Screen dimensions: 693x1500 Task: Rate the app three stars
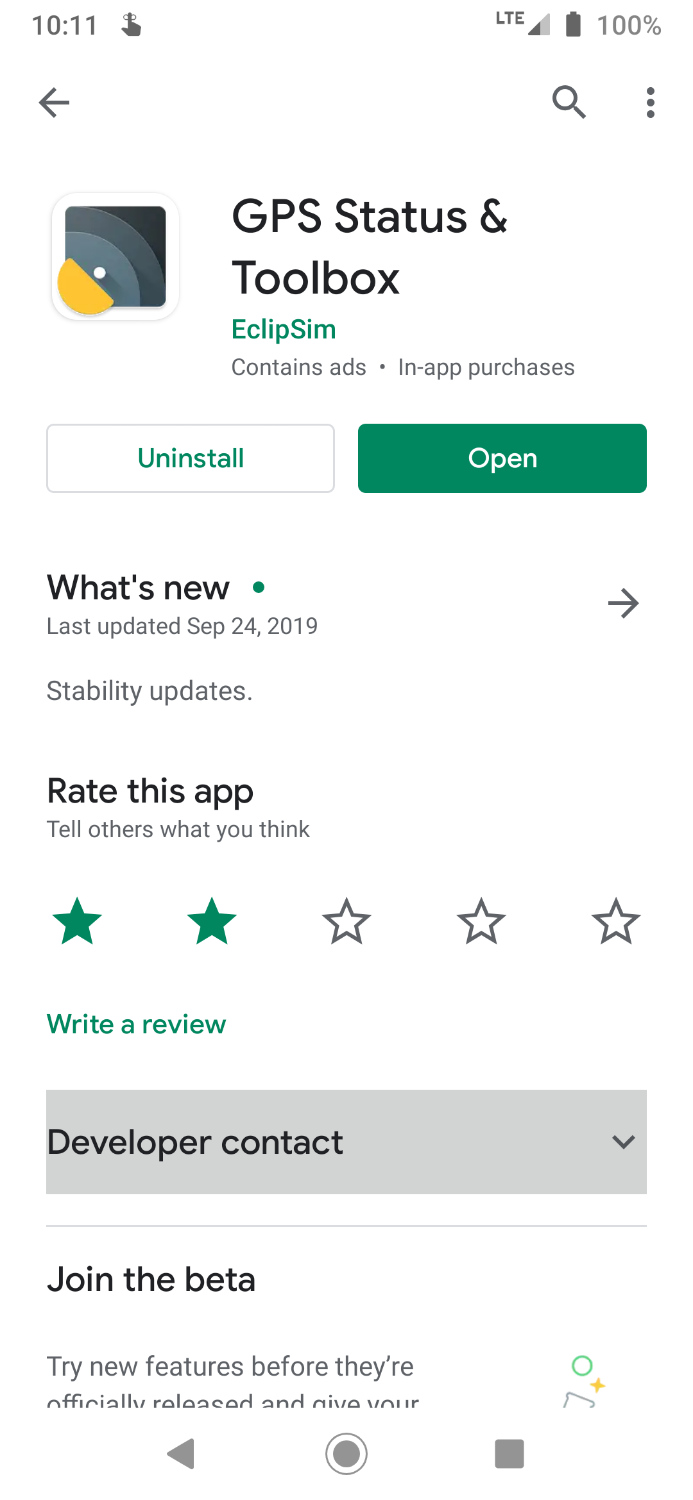(347, 921)
